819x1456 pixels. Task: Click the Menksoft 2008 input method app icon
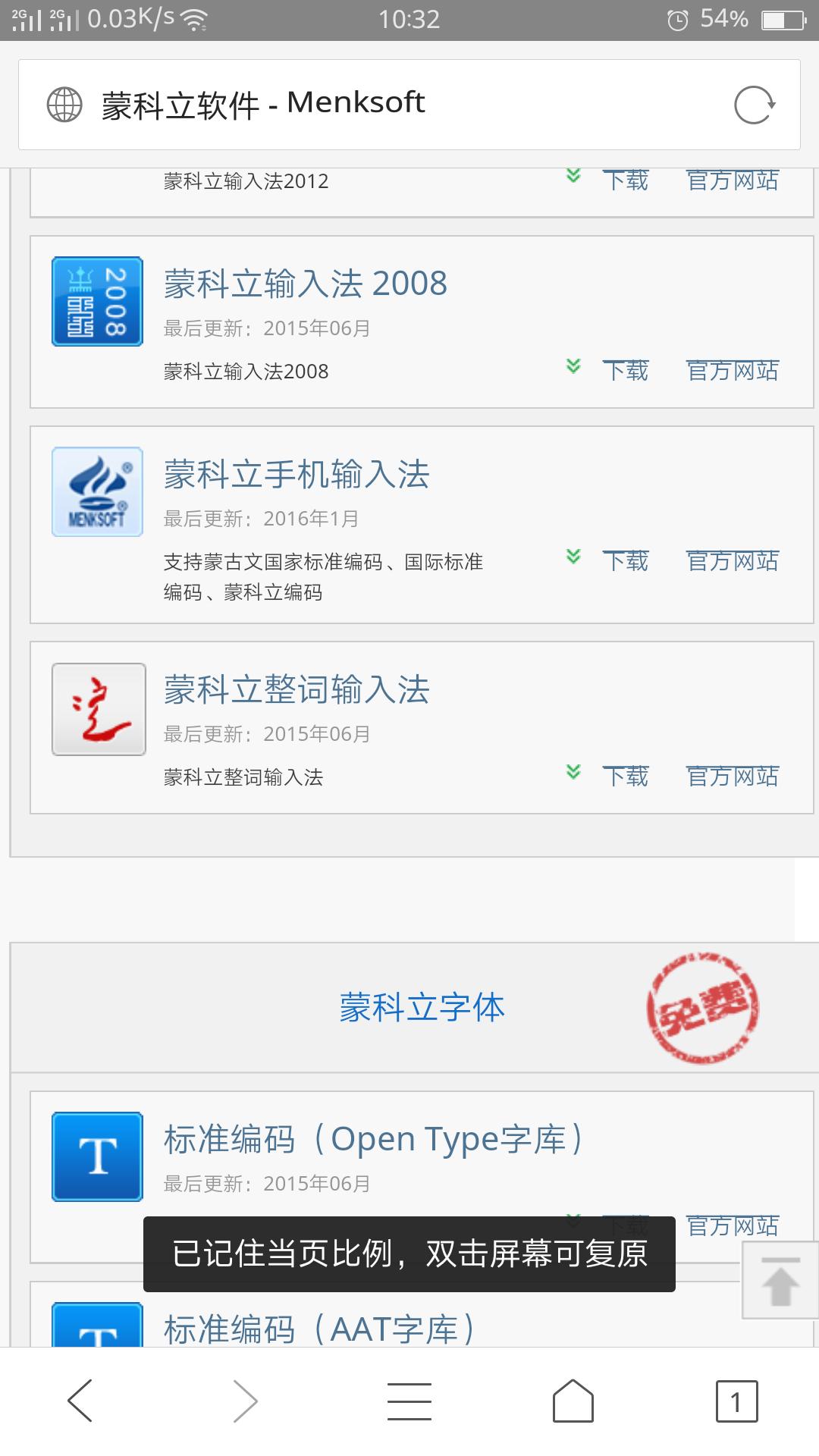point(97,300)
